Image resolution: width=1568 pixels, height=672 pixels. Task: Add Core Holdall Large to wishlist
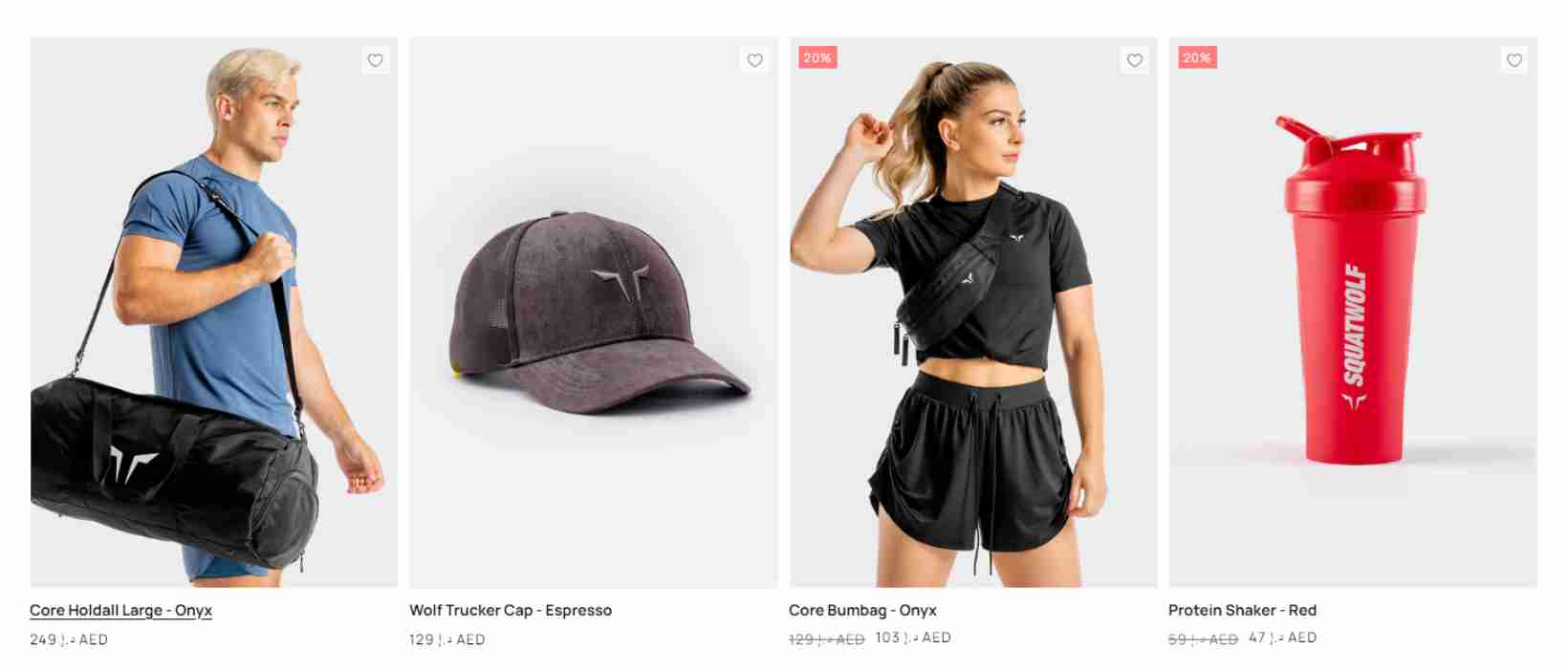pos(376,60)
